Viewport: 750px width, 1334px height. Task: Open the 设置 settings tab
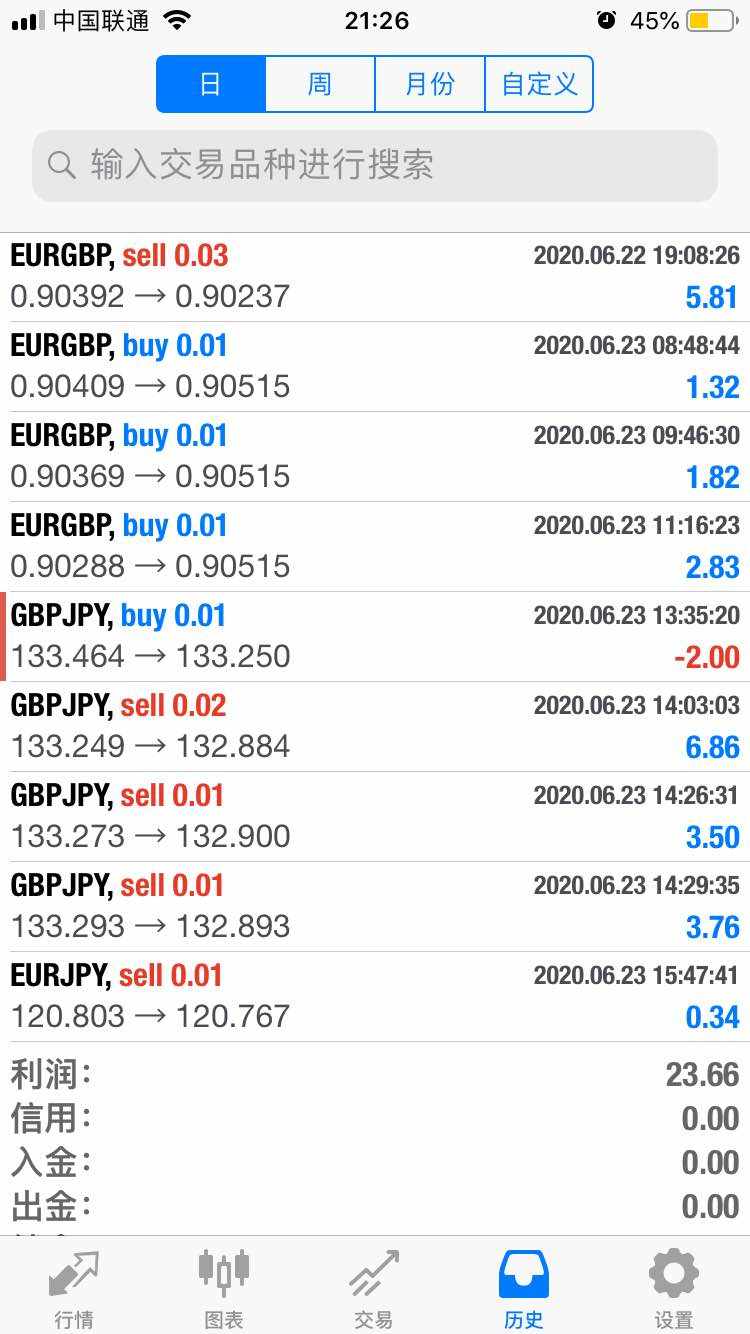[x=674, y=1287]
